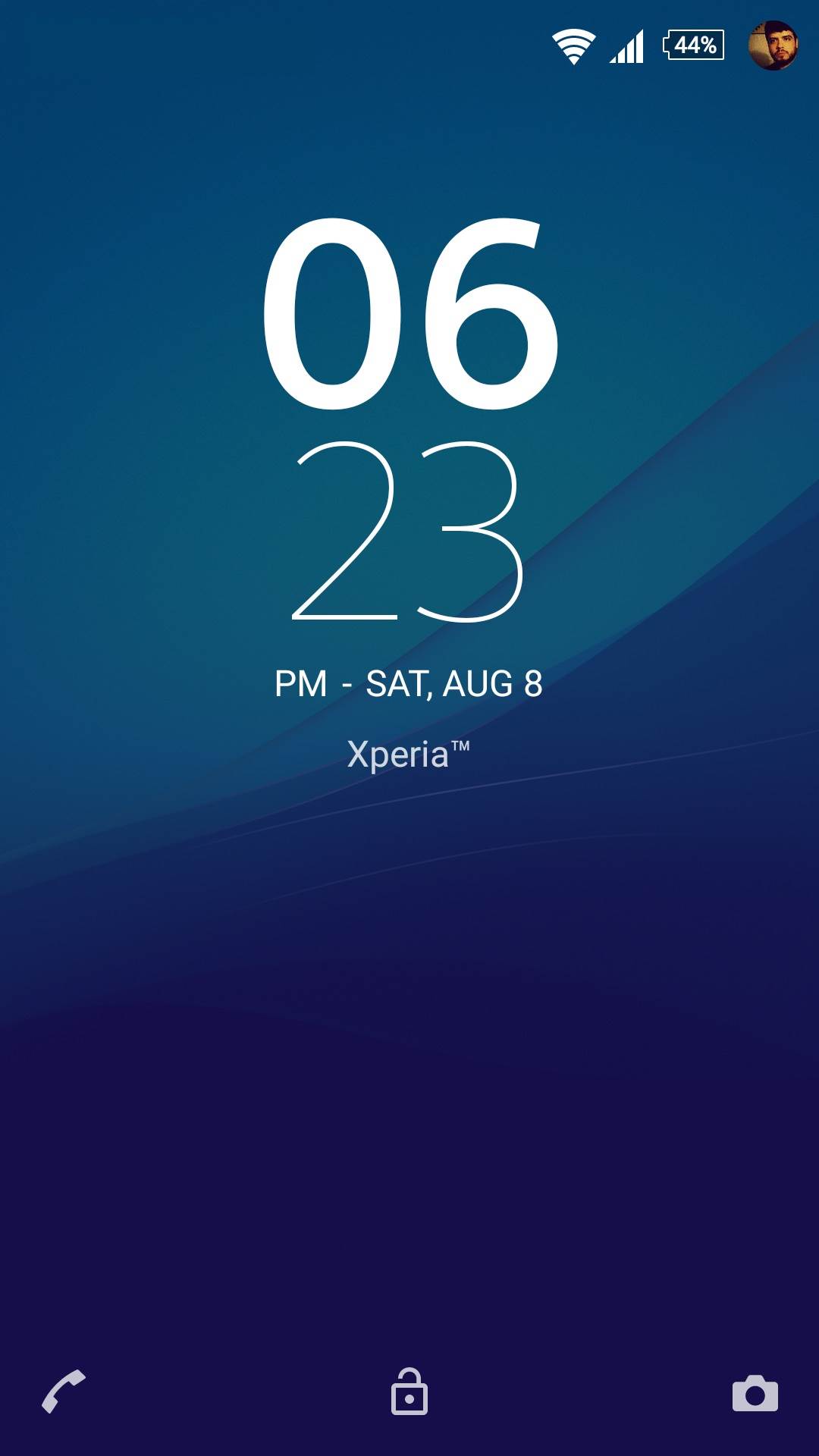Tap the lock icon to unlock
The image size is (819, 1456).
[409, 1392]
